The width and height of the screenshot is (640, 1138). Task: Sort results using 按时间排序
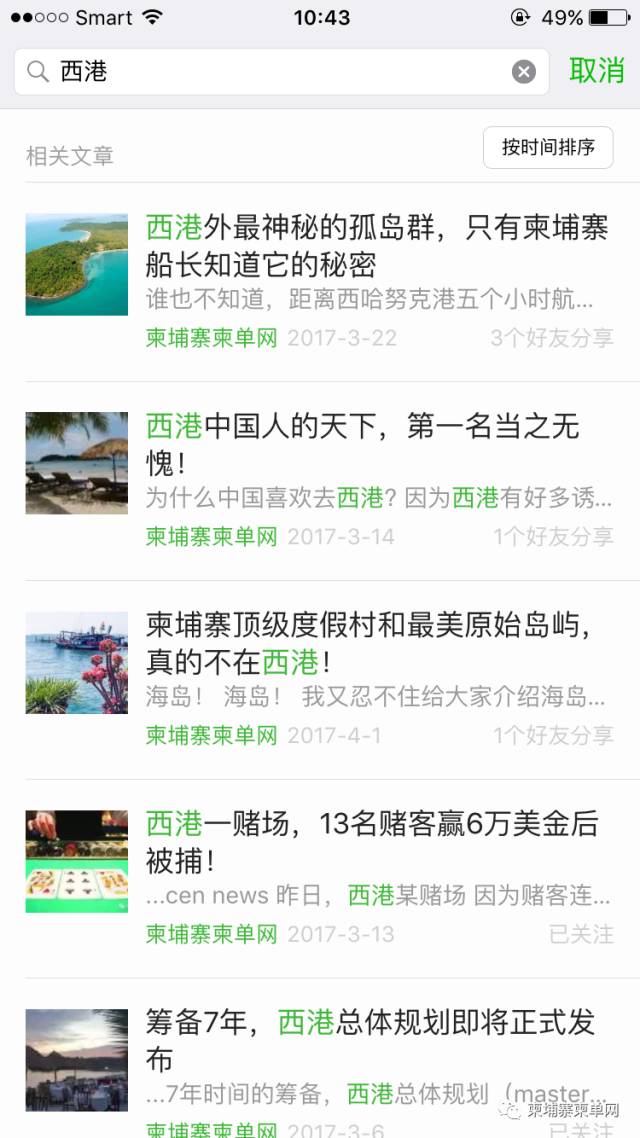tap(548, 148)
